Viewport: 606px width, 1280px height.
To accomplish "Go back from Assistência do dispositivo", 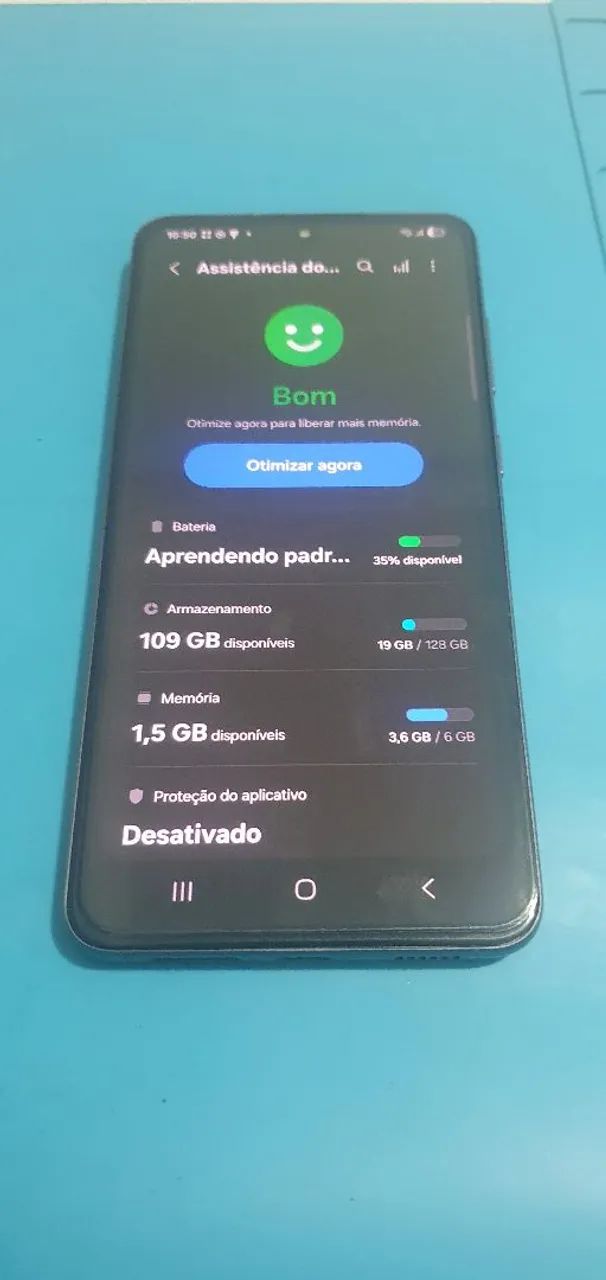I will point(175,269).
